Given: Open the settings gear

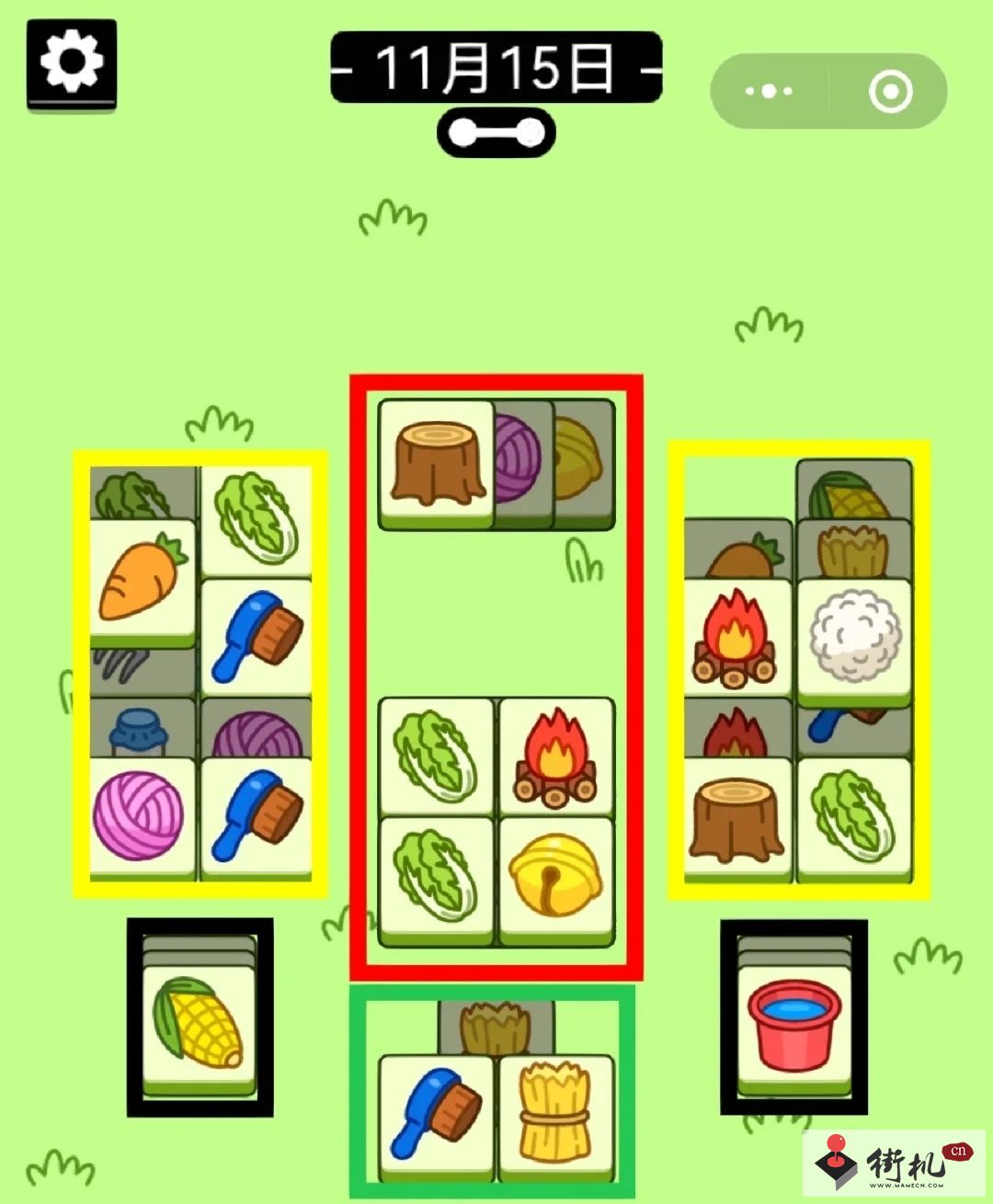Looking at the screenshot, I should 72,63.
